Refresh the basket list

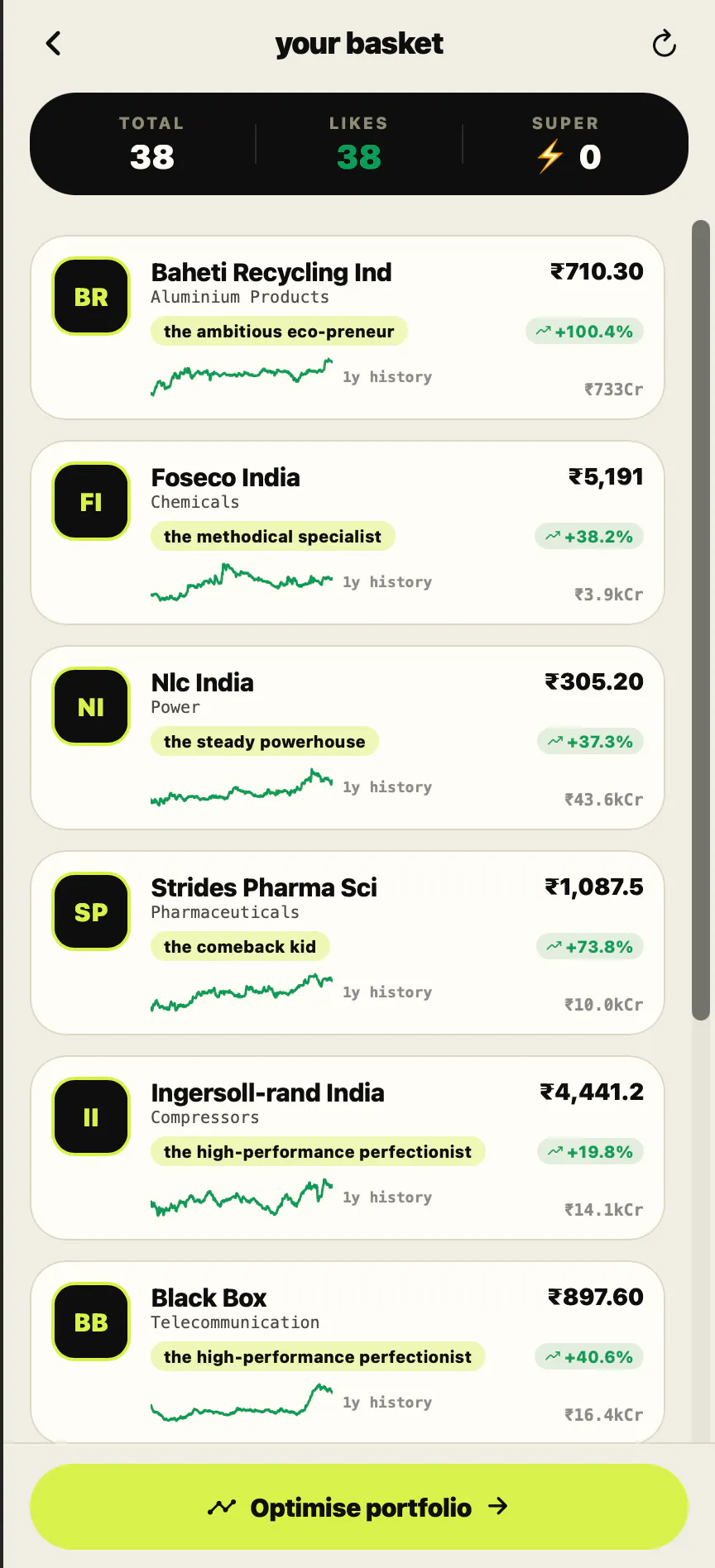pyautogui.click(x=664, y=43)
